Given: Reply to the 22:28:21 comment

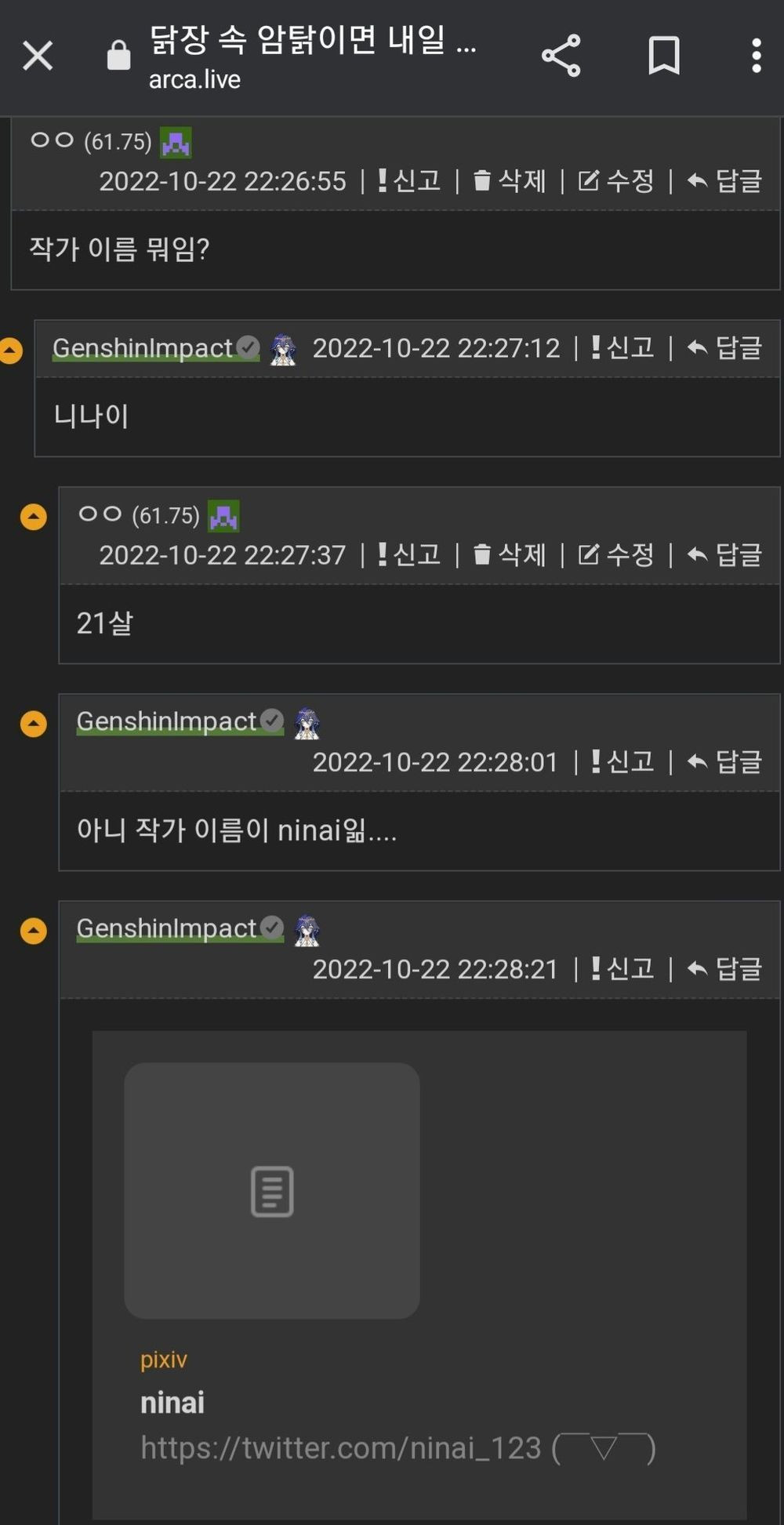Looking at the screenshot, I should (724, 969).
